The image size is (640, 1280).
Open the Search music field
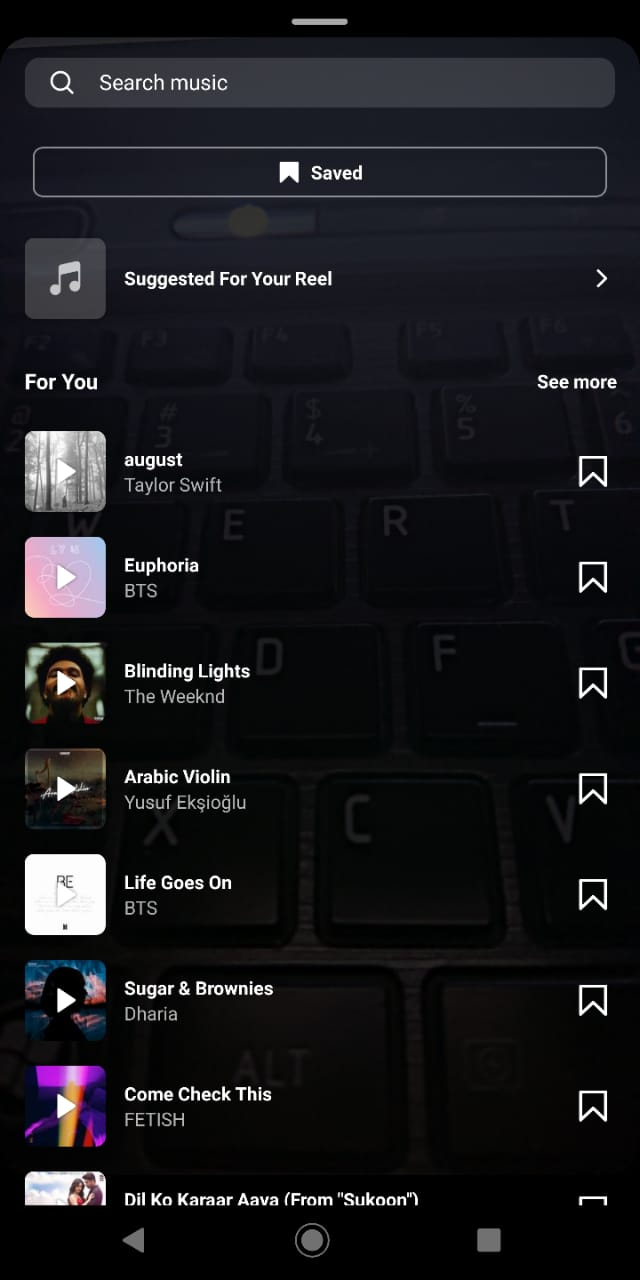320,83
